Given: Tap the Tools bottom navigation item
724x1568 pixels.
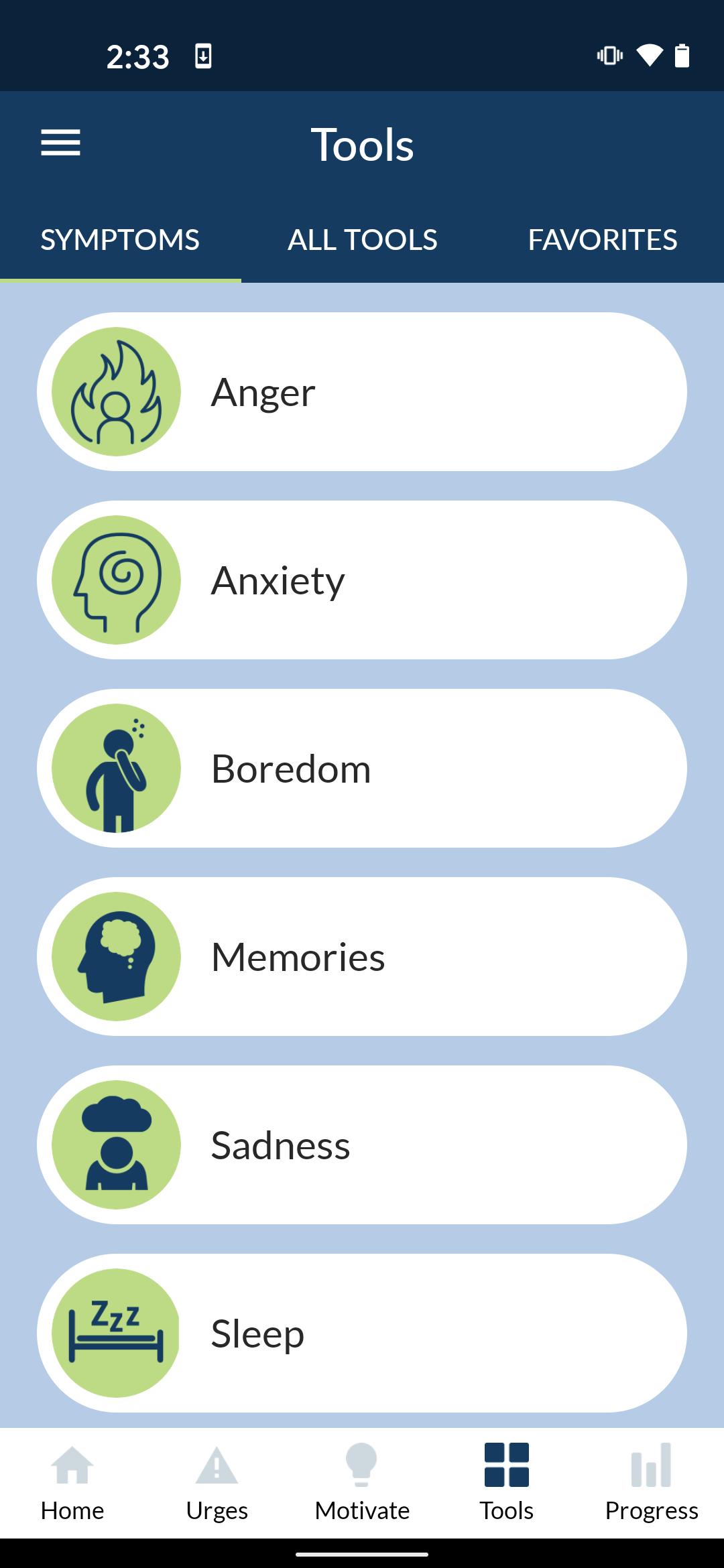Looking at the screenshot, I should pos(507,1483).
